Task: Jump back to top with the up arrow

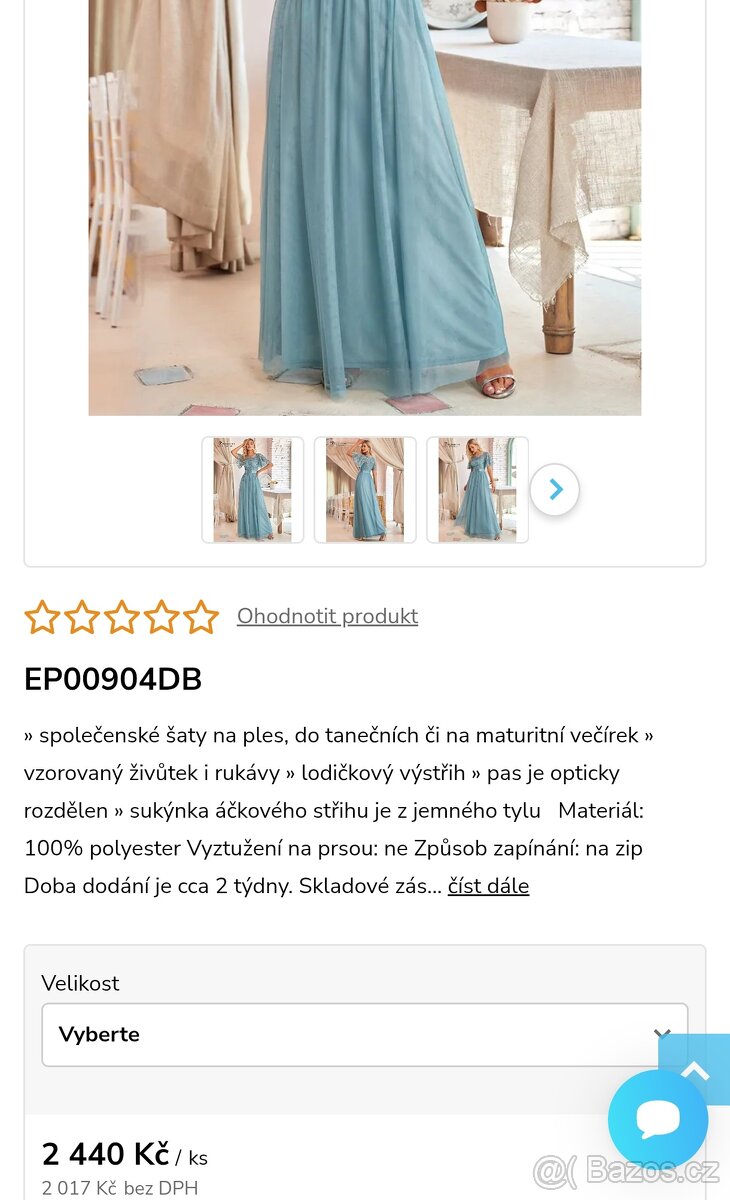Action: (695, 1070)
